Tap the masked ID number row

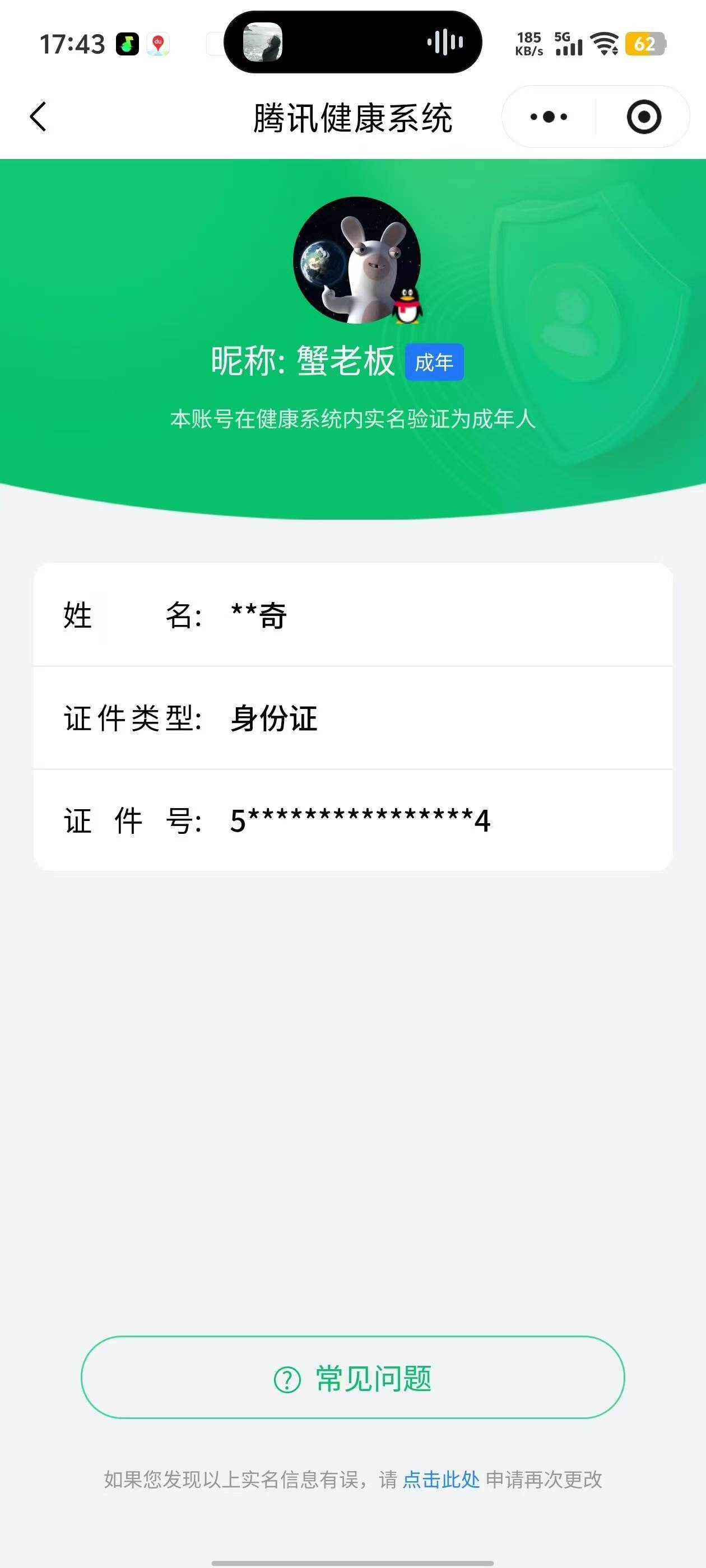click(352, 820)
